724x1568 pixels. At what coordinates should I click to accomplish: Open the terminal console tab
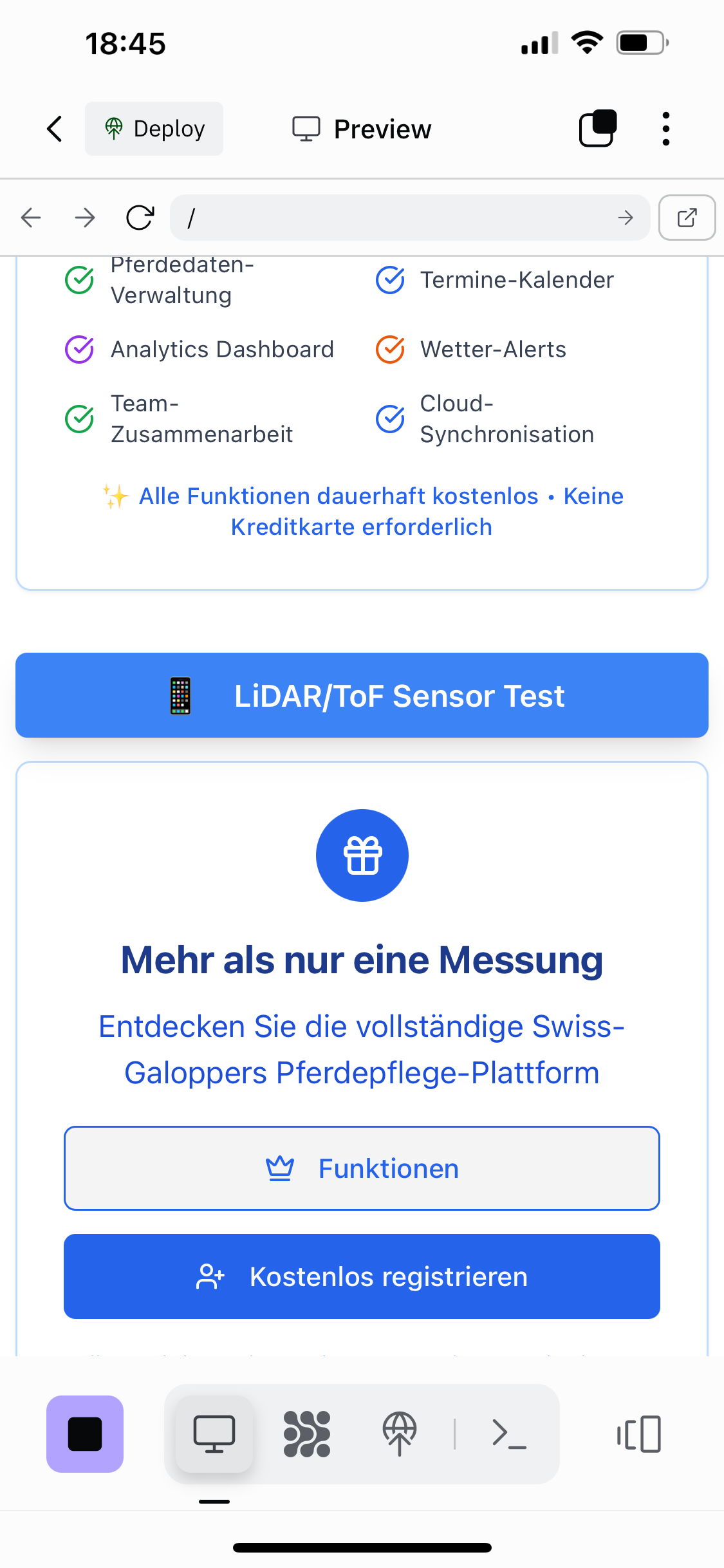pyautogui.click(x=509, y=1433)
